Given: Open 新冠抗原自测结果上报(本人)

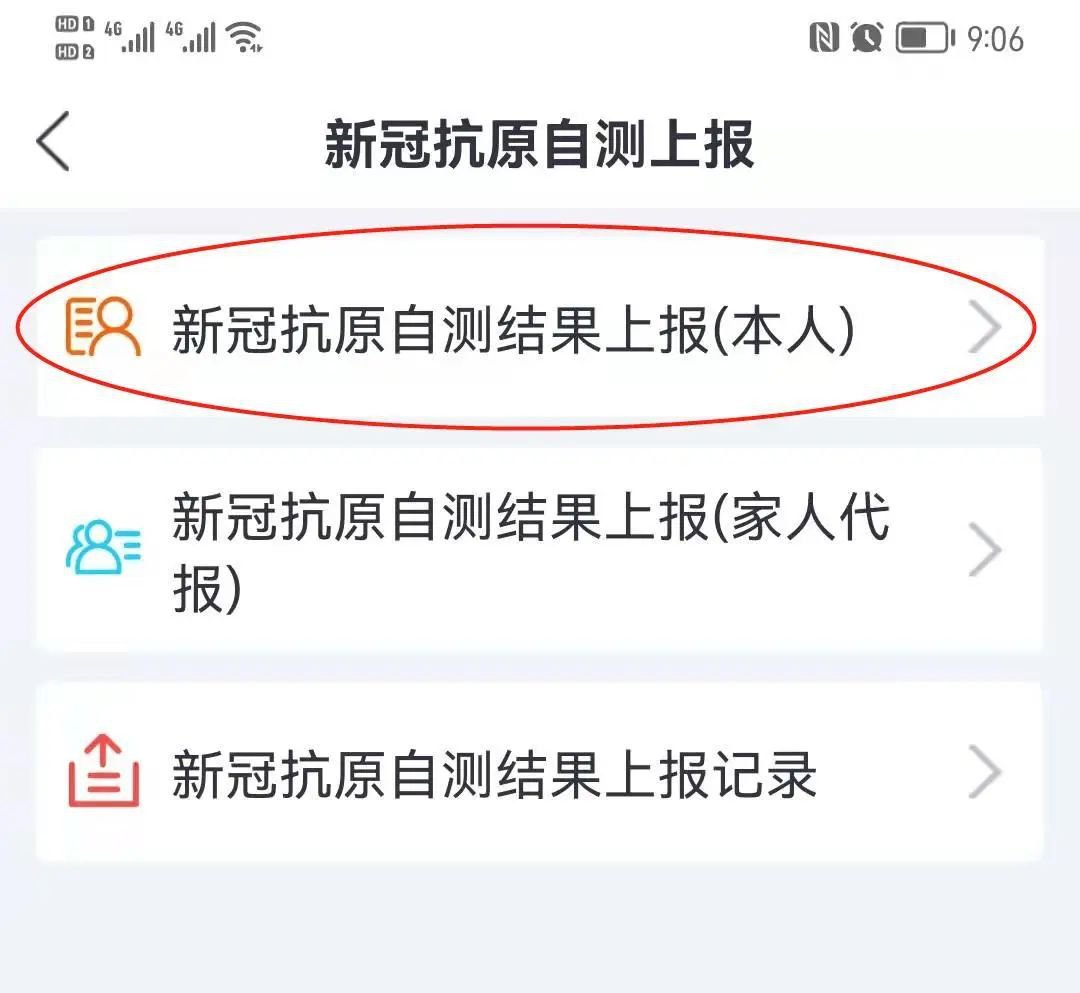Looking at the screenshot, I should coord(540,328).
